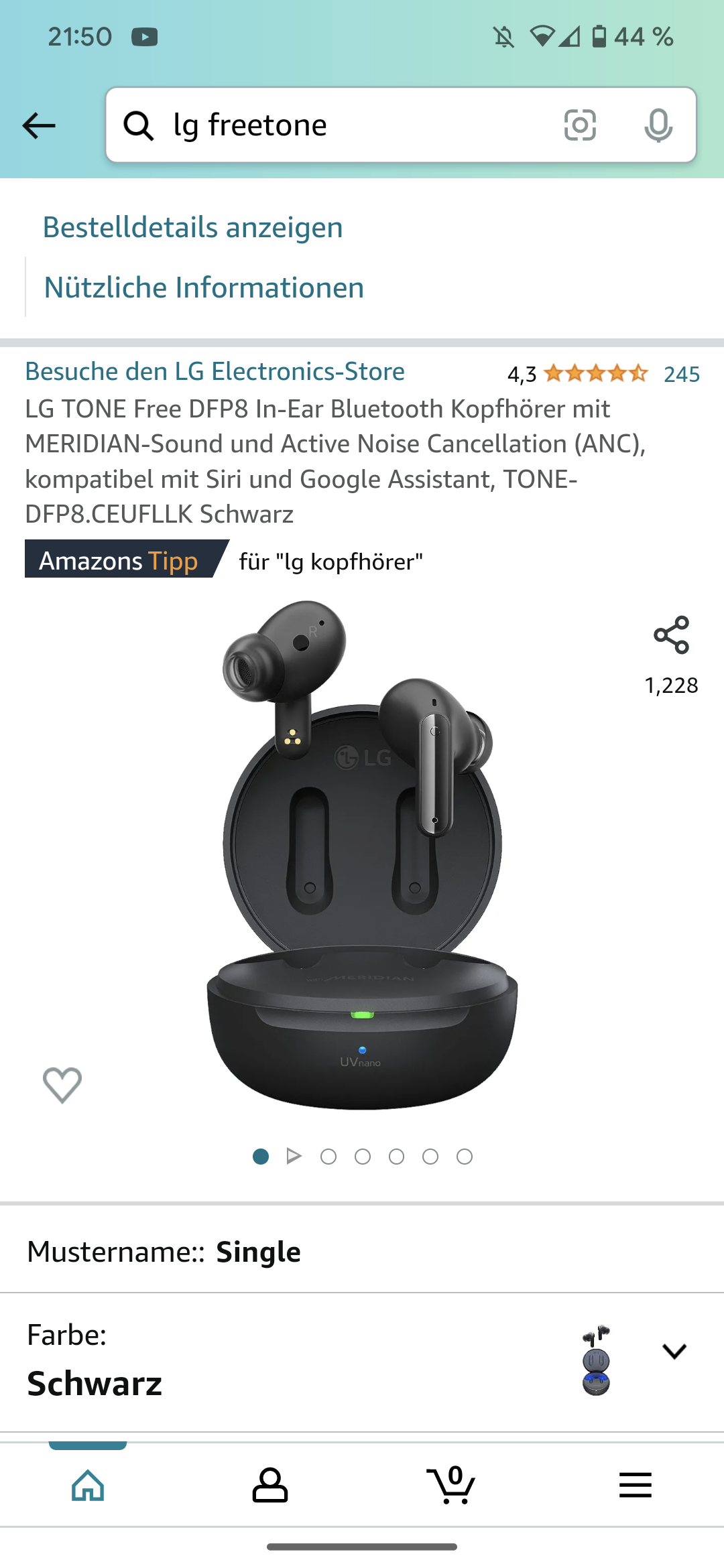Start voice search with the microphone
The image size is (724, 1568).
[658, 125]
